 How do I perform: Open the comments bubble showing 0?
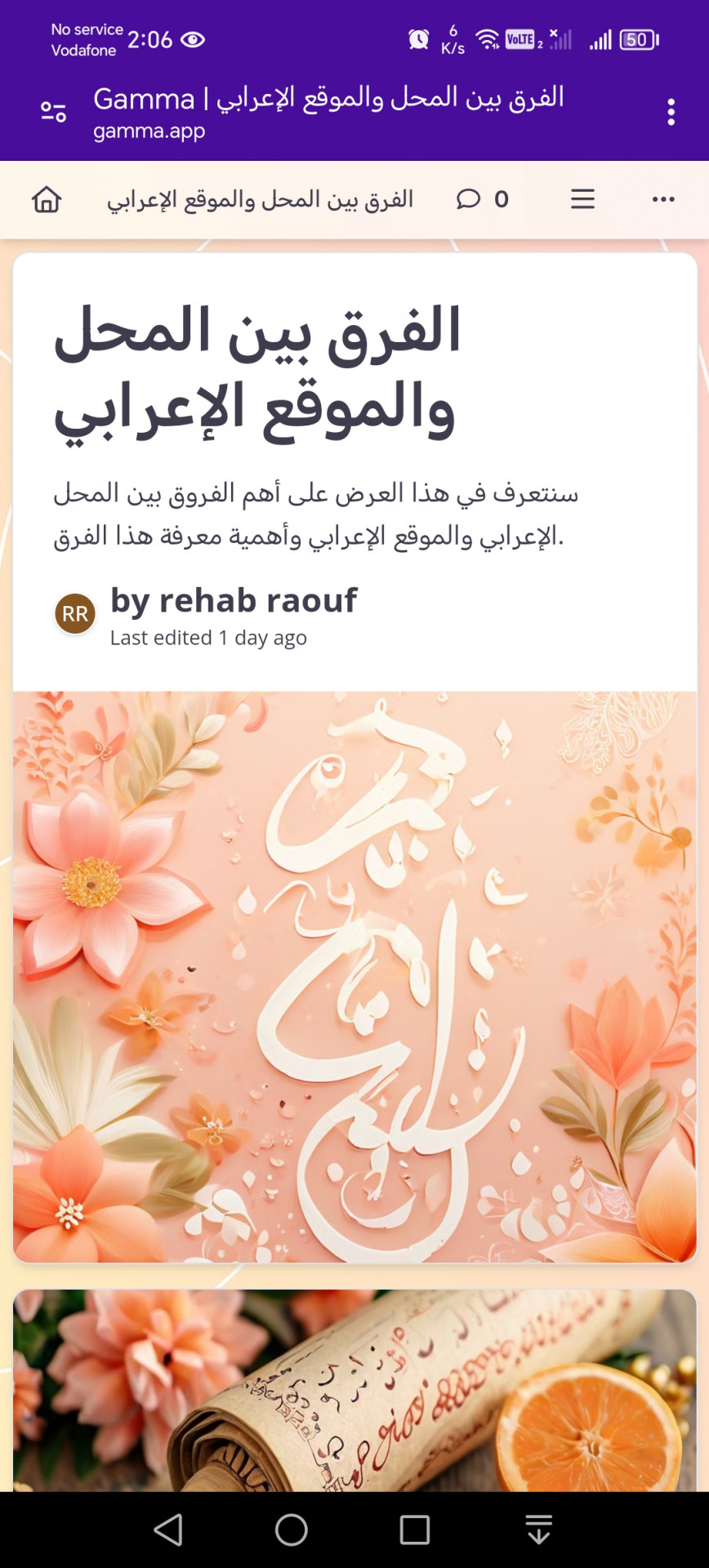pos(482,199)
